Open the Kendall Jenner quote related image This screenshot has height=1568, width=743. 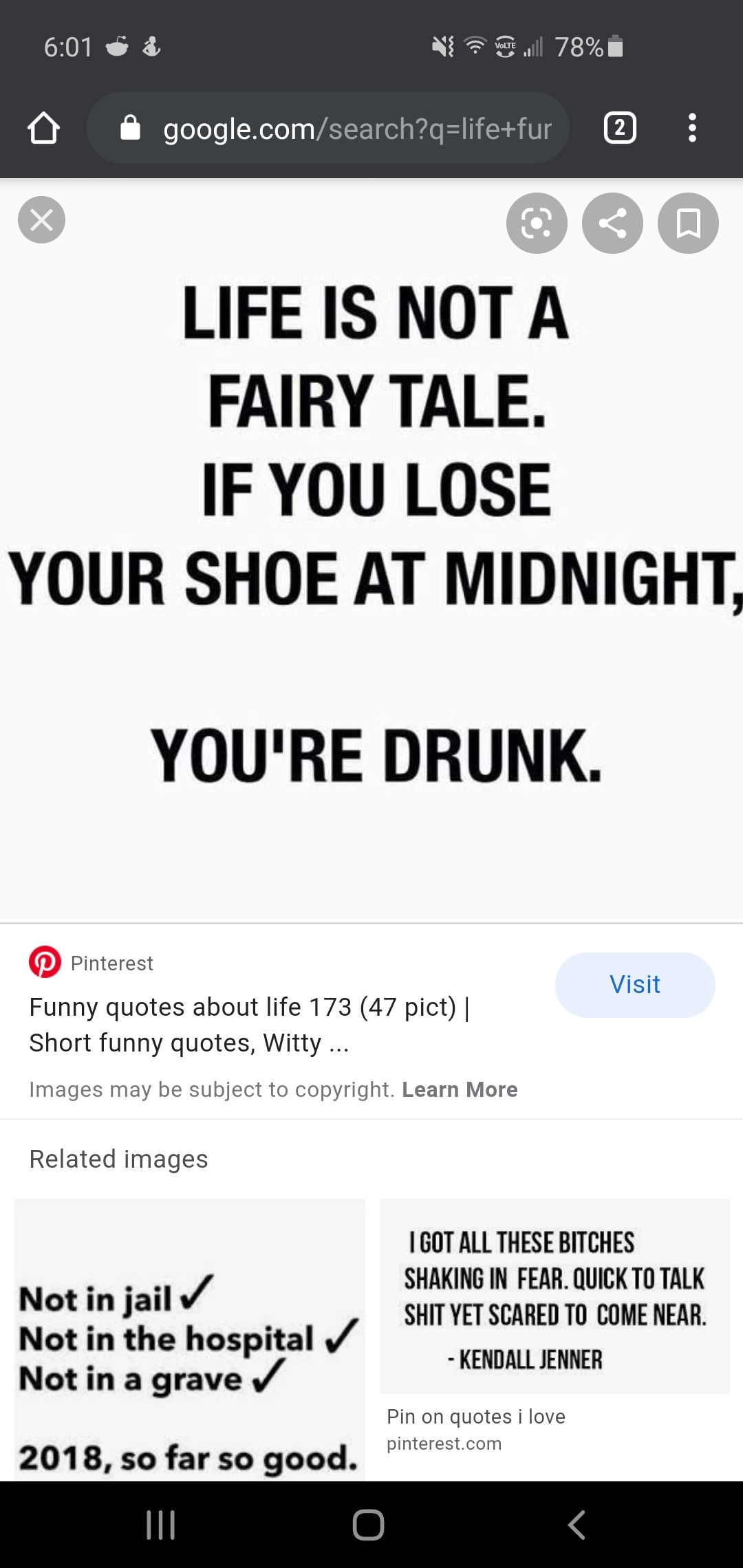(x=554, y=1296)
